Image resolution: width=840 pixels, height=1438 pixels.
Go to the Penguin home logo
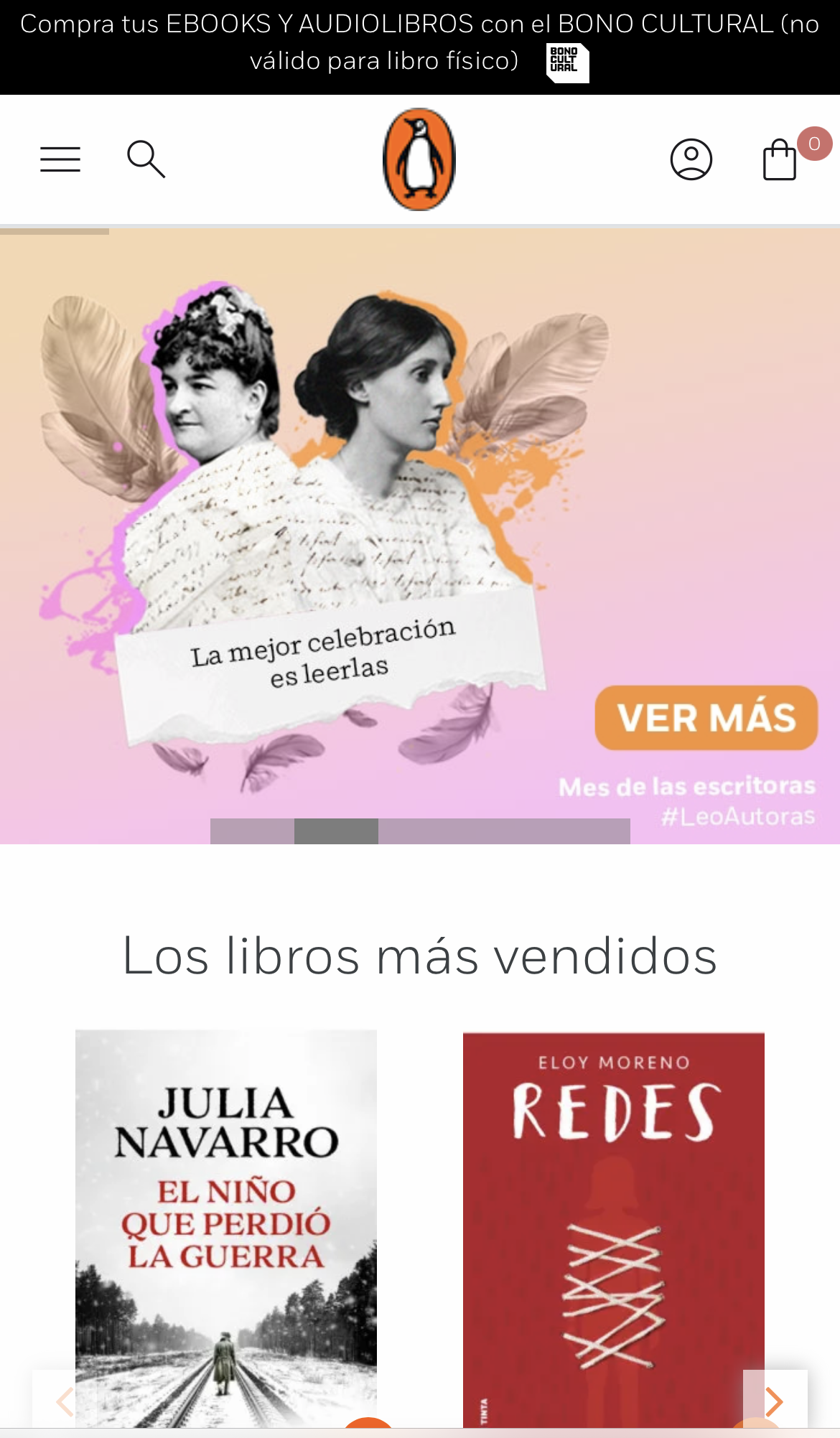click(x=419, y=159)
